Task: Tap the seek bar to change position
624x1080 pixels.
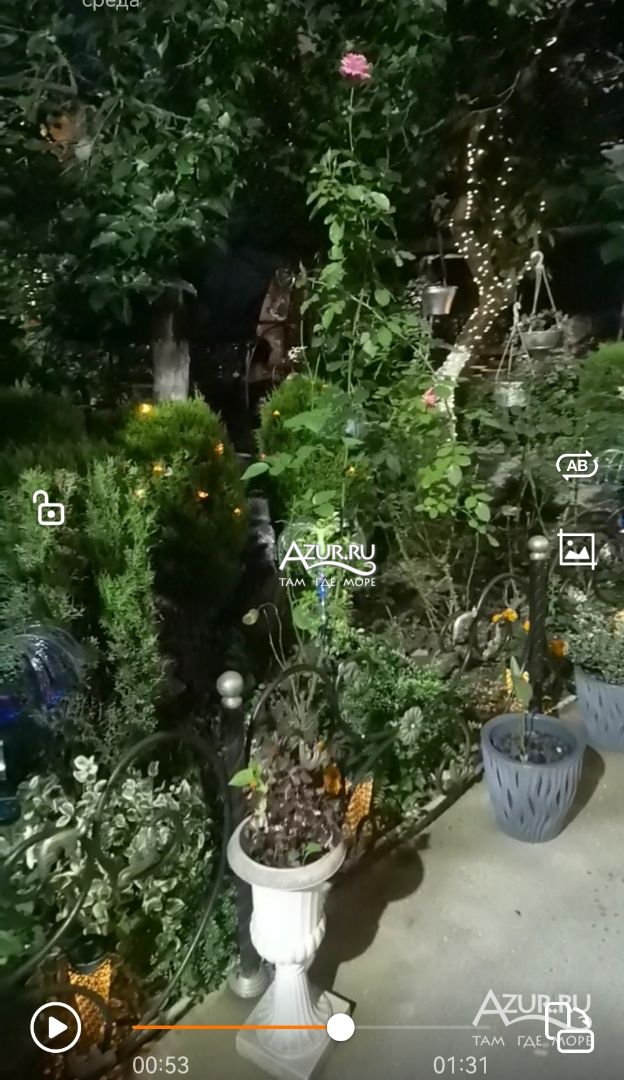Action: 310,1028
